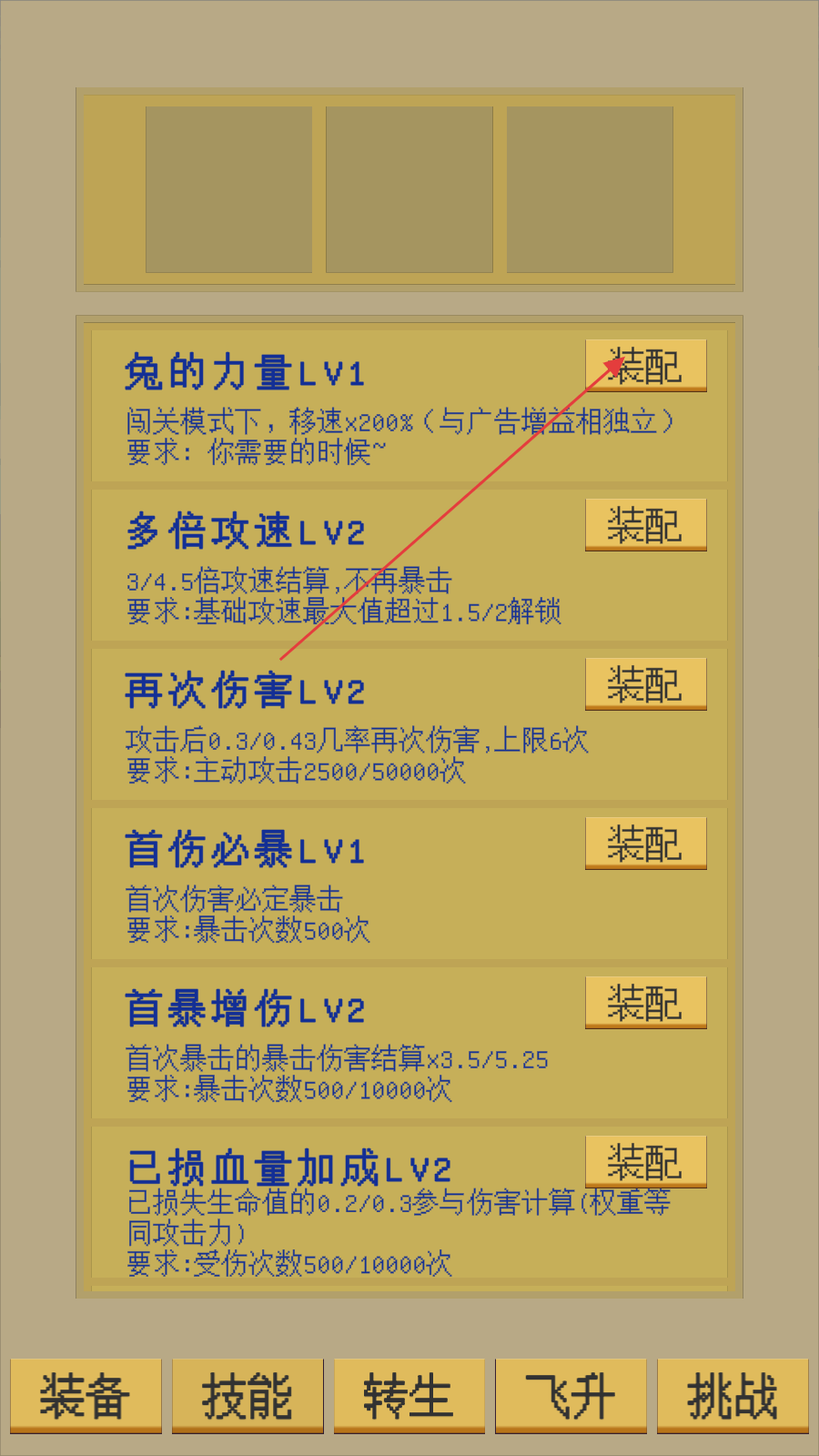Equip the 首伤必暴 LV1 skill
Viewport: 819px width, 1456px height.
tap(645, 844)
